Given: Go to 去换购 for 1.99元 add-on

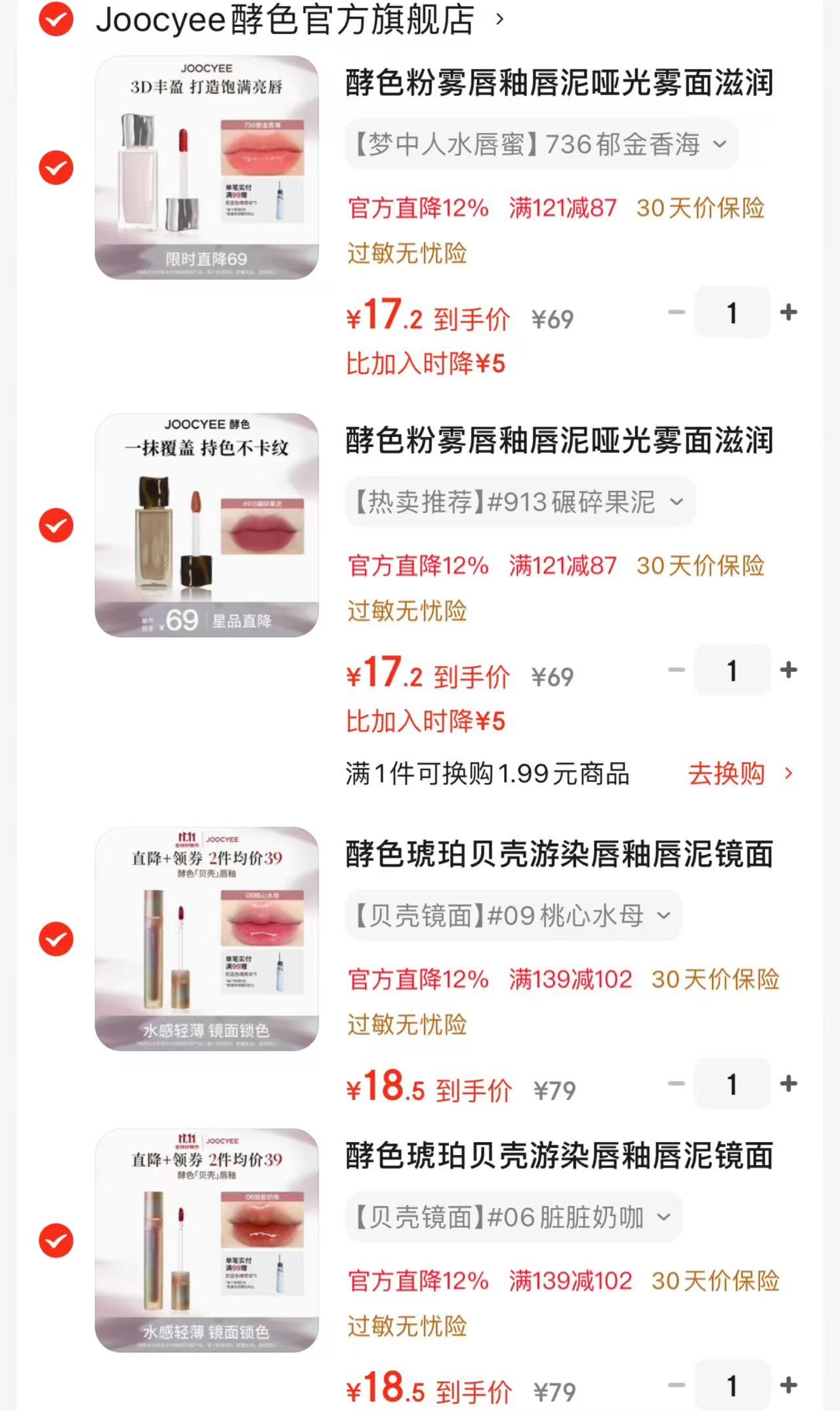Looking at the screenshot, I should (x=740, y=774).
